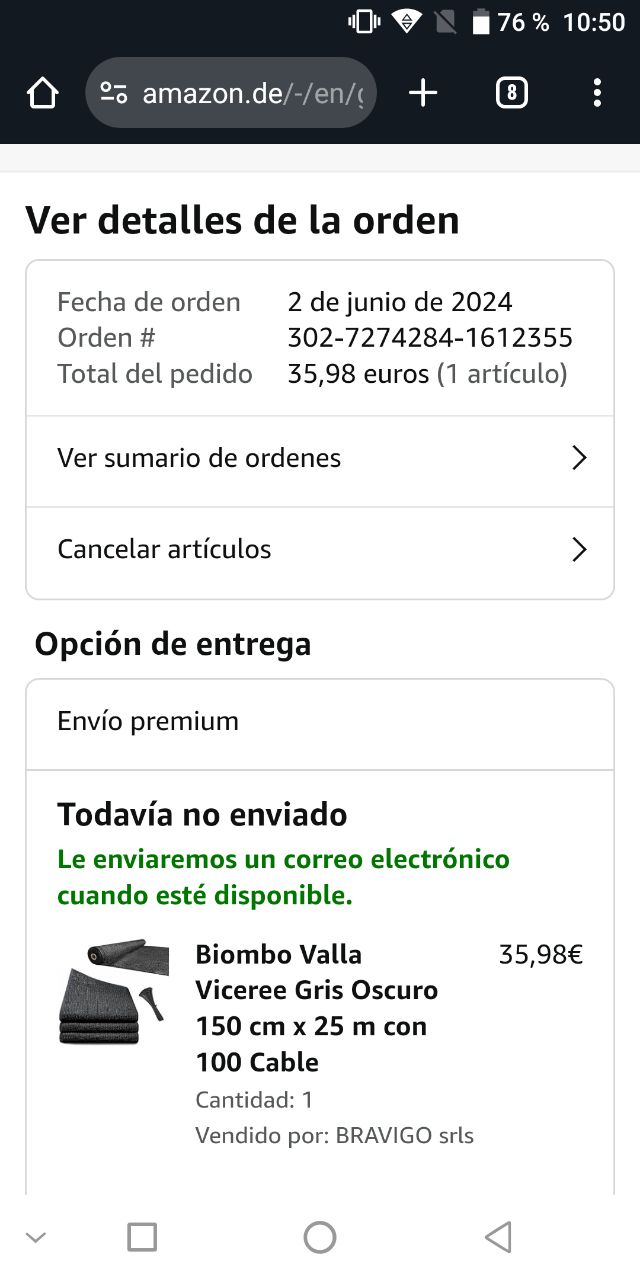Tap the system back button
This screenshot has width=640, height=1280.
click(498, 1237)
